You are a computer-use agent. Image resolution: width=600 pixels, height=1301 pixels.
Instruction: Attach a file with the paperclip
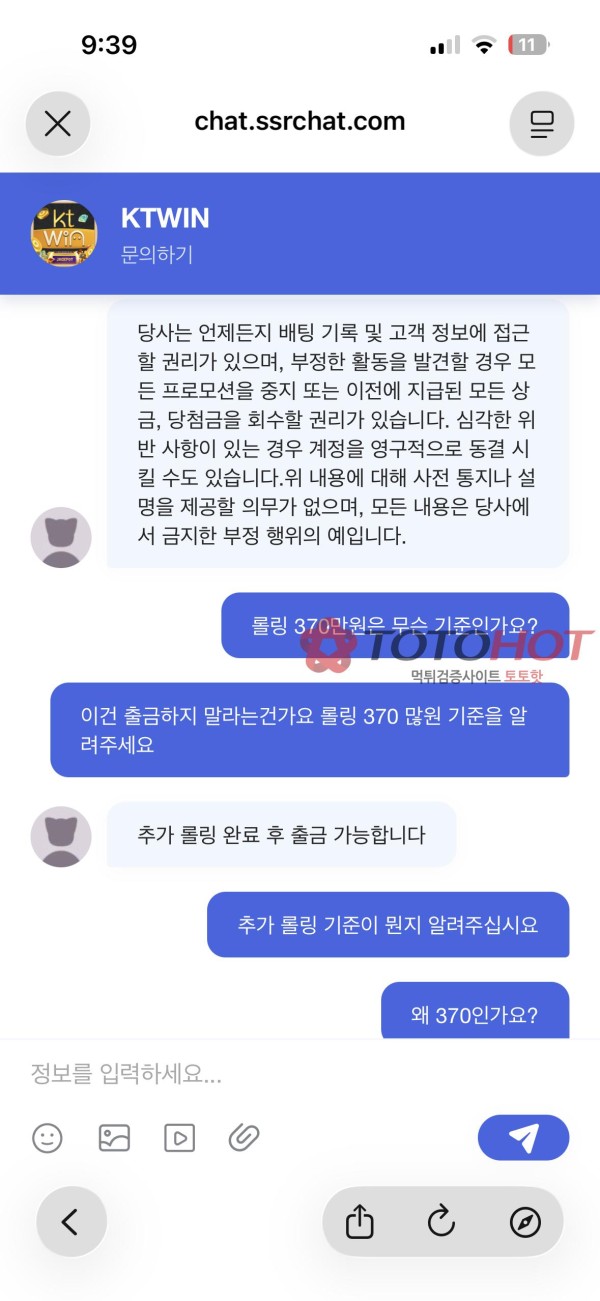244,1137
